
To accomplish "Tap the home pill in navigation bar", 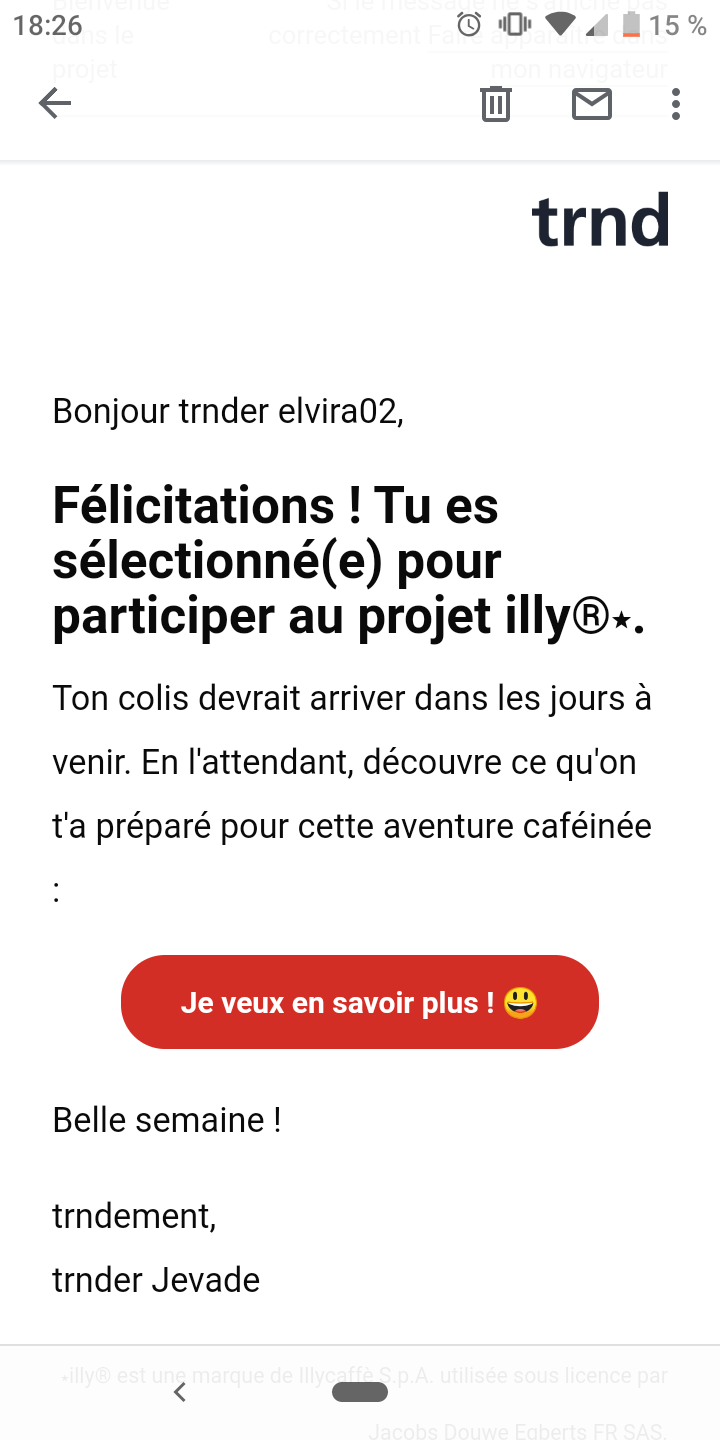I will click(x=360, y=1392).
